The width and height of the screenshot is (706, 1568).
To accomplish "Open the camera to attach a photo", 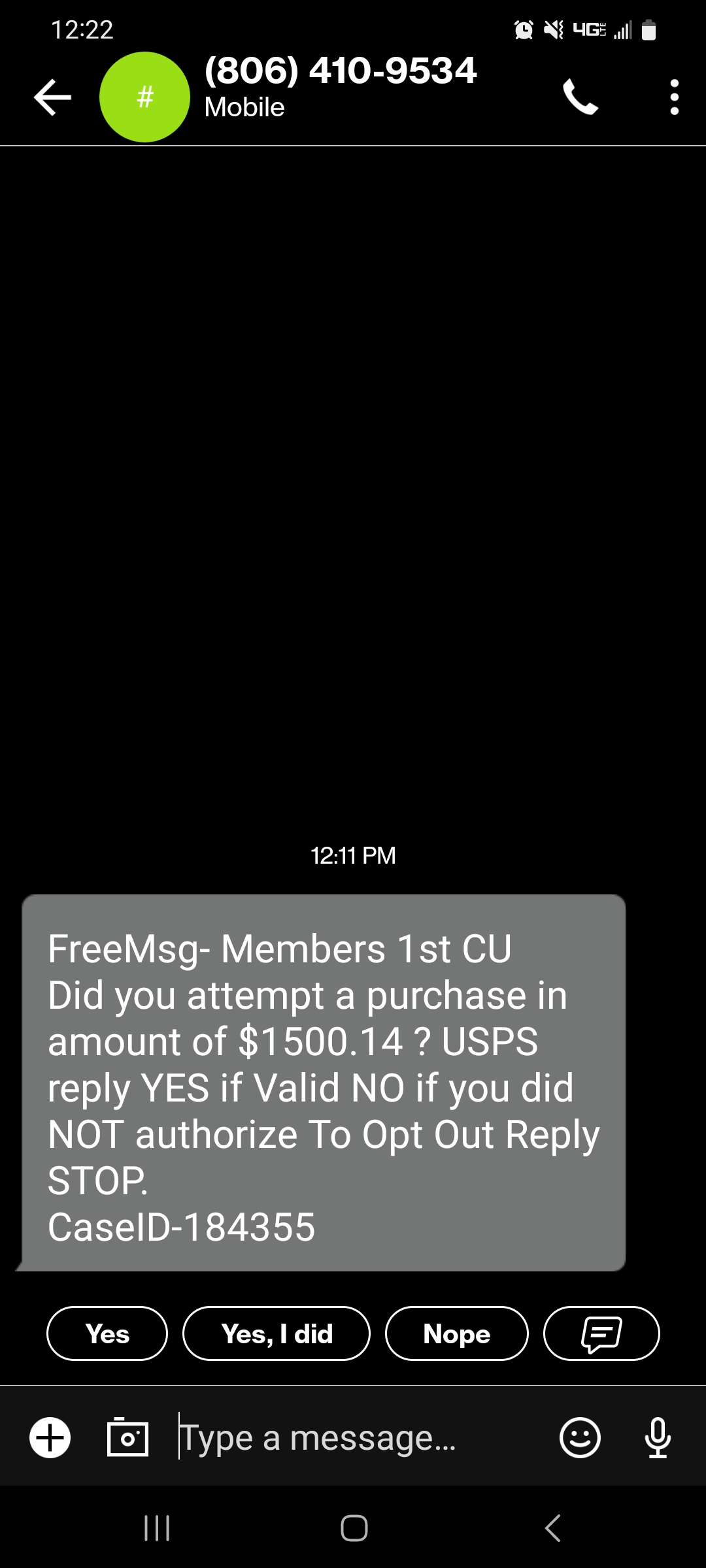I will pyautogui.click(x=127, y=1438).
